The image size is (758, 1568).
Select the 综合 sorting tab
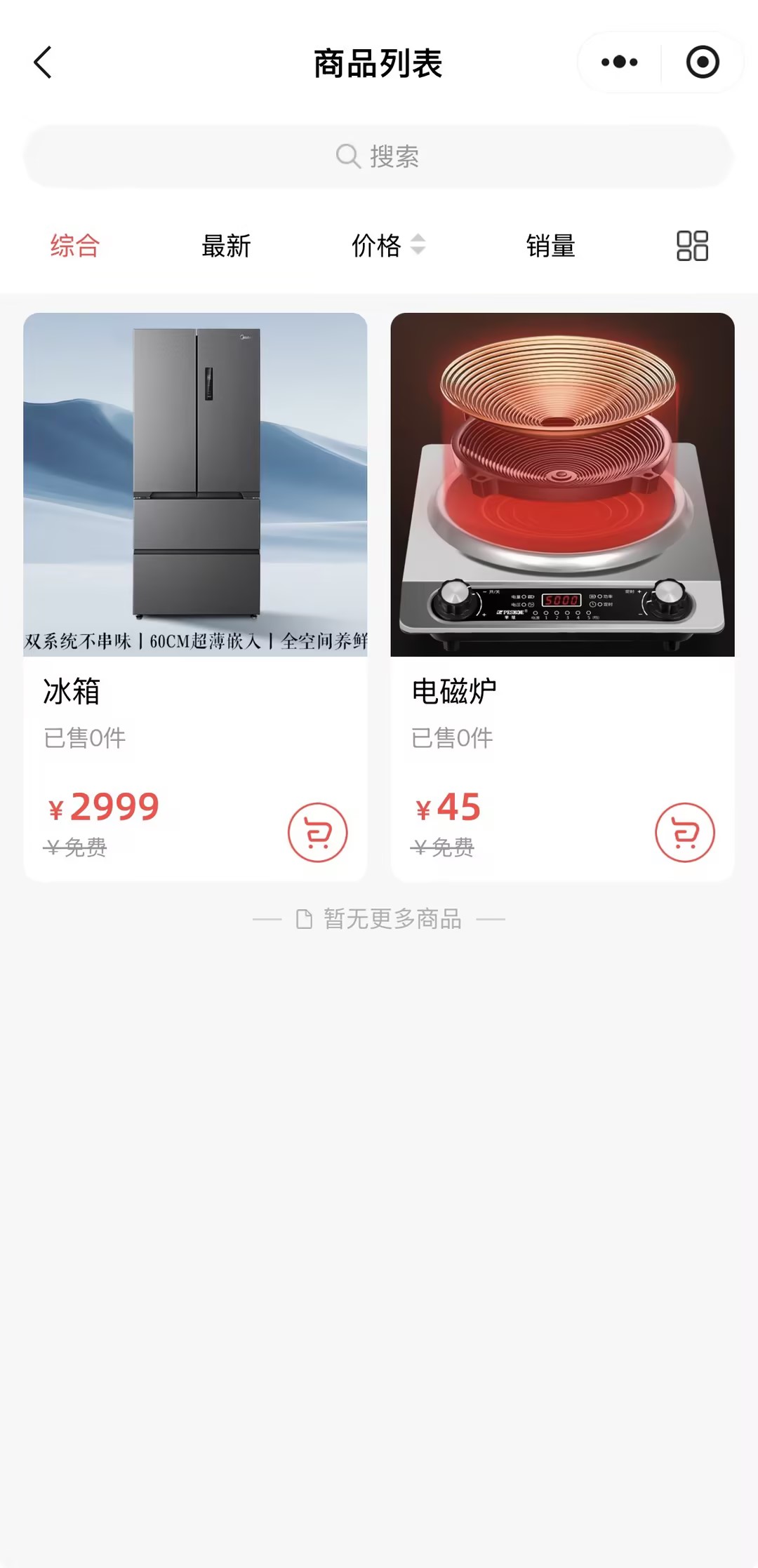tap(75, 246)
